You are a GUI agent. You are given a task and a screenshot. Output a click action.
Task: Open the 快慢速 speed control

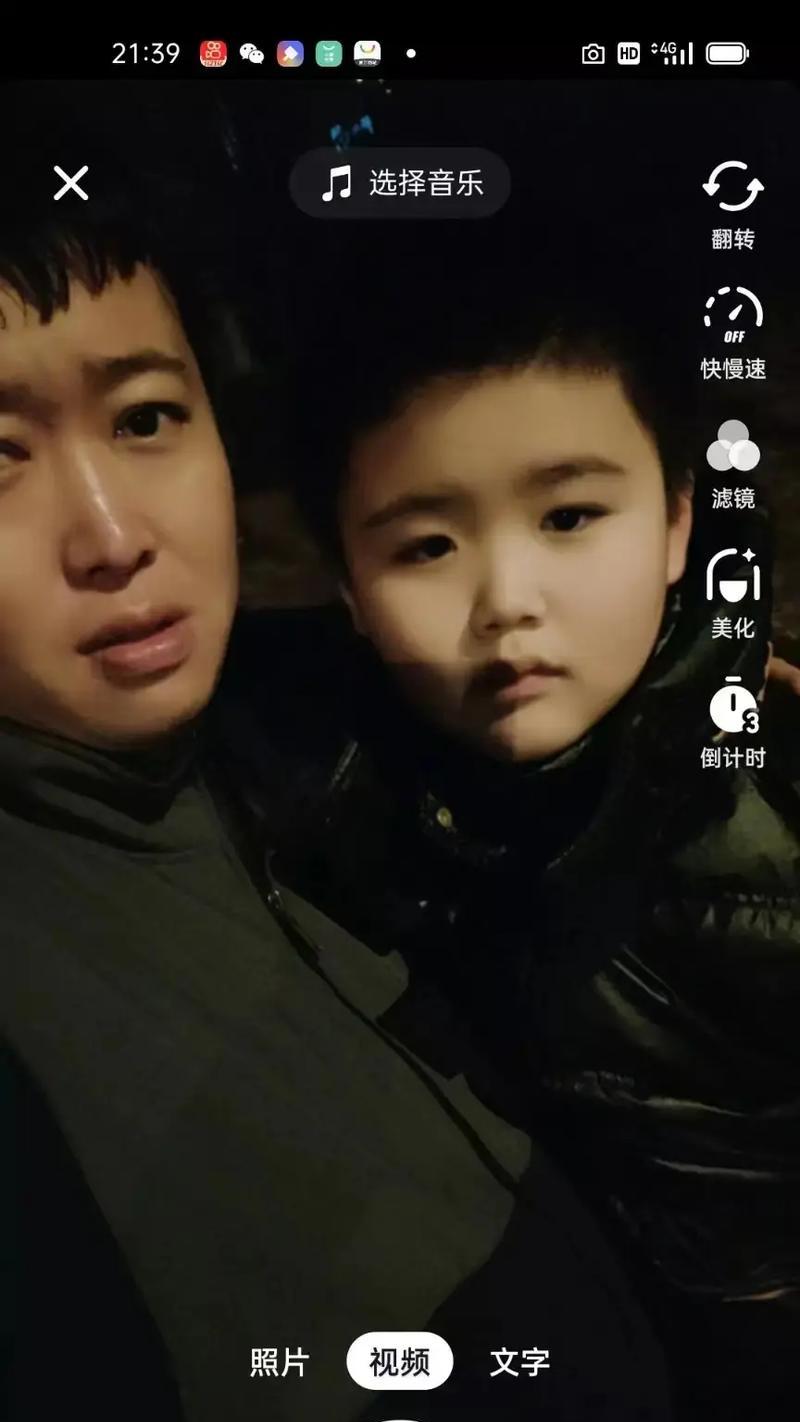[733, 333]
